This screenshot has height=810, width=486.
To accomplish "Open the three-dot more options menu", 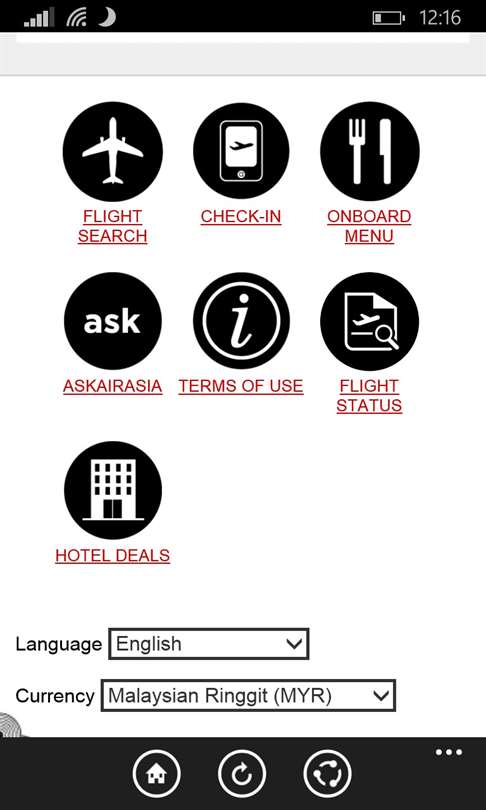I will click(448, 752).
